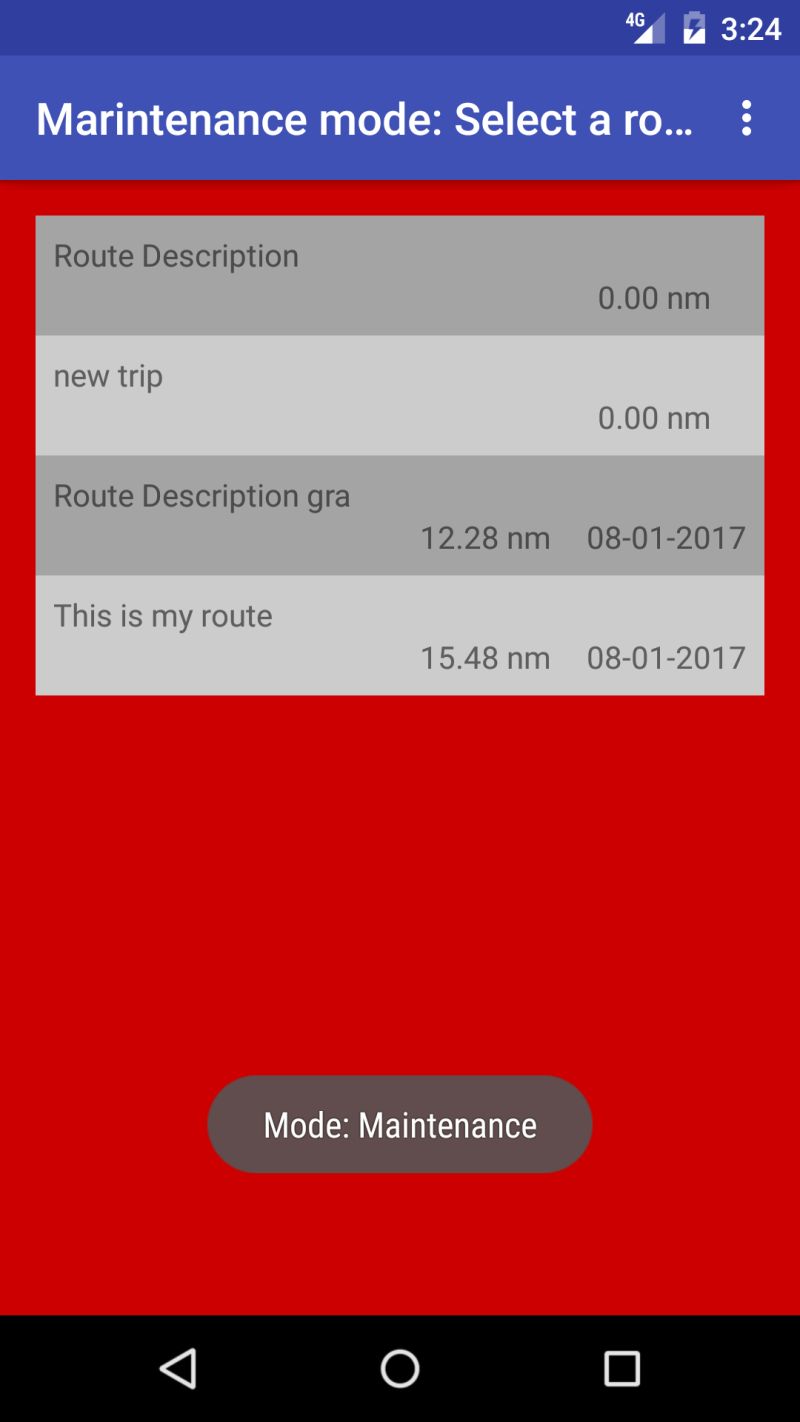Tap the 0.00 nm value for 'new trip'

click(653, 417)
